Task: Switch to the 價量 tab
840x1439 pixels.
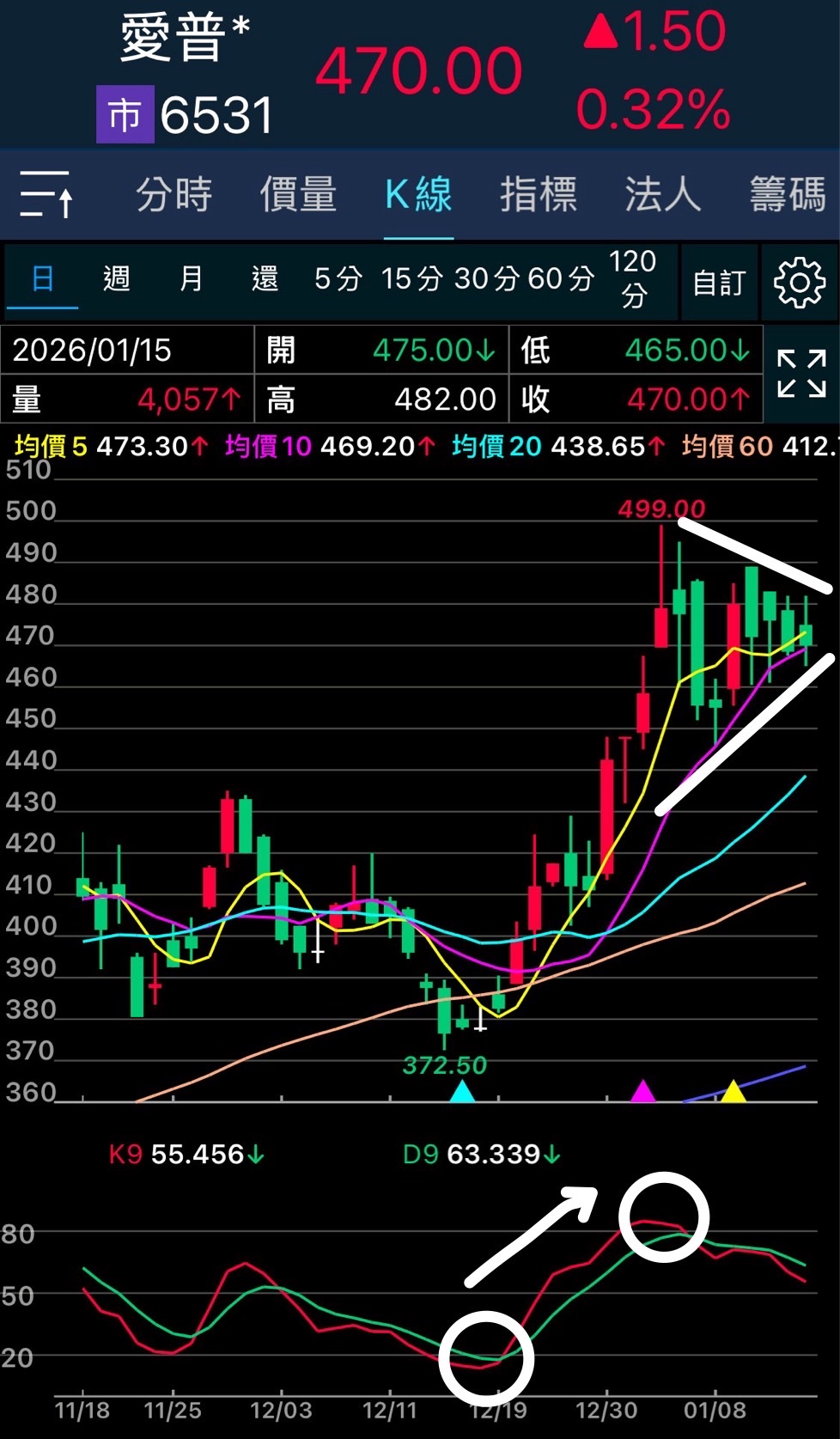Action: pyautogui.click(x=298, y=193)
